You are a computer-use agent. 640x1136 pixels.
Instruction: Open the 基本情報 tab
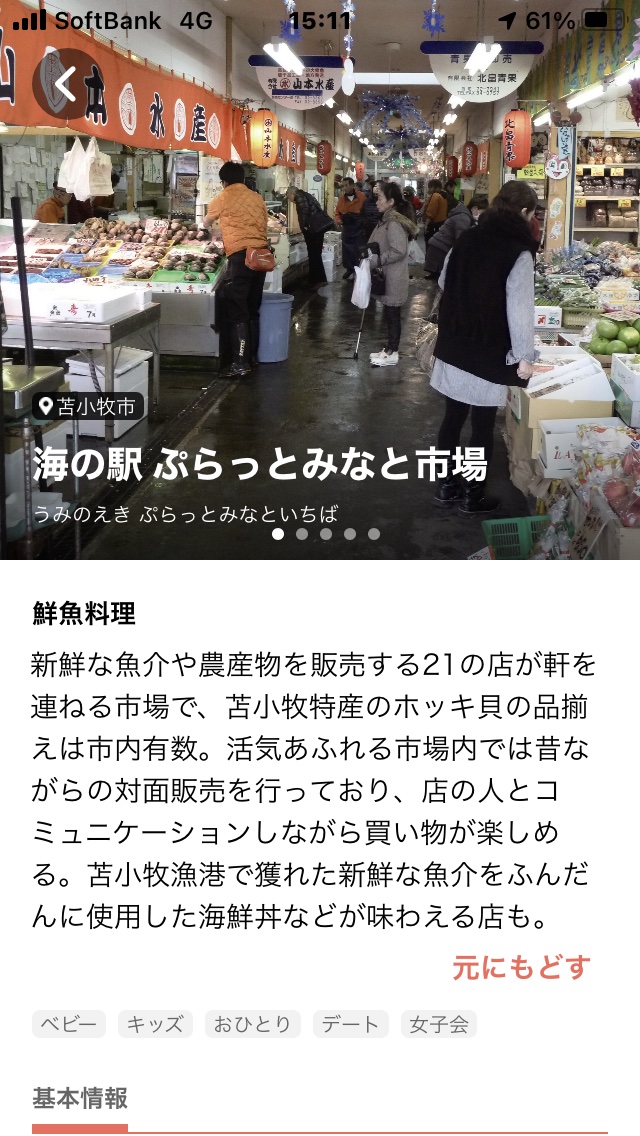point(80,1098)
